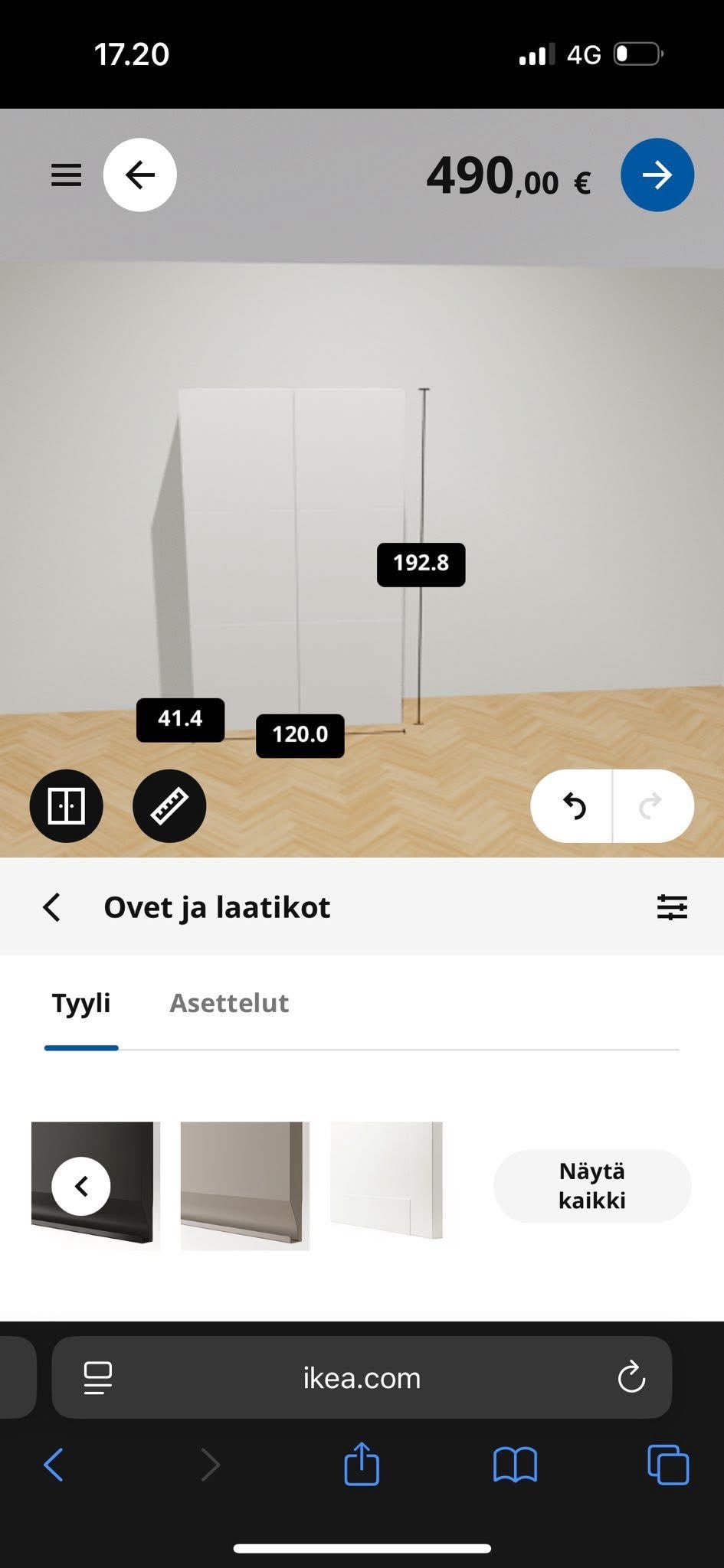Open the page reader options icon
Viewport: 724px width, 1568px height.
[x=97, y=1377]
